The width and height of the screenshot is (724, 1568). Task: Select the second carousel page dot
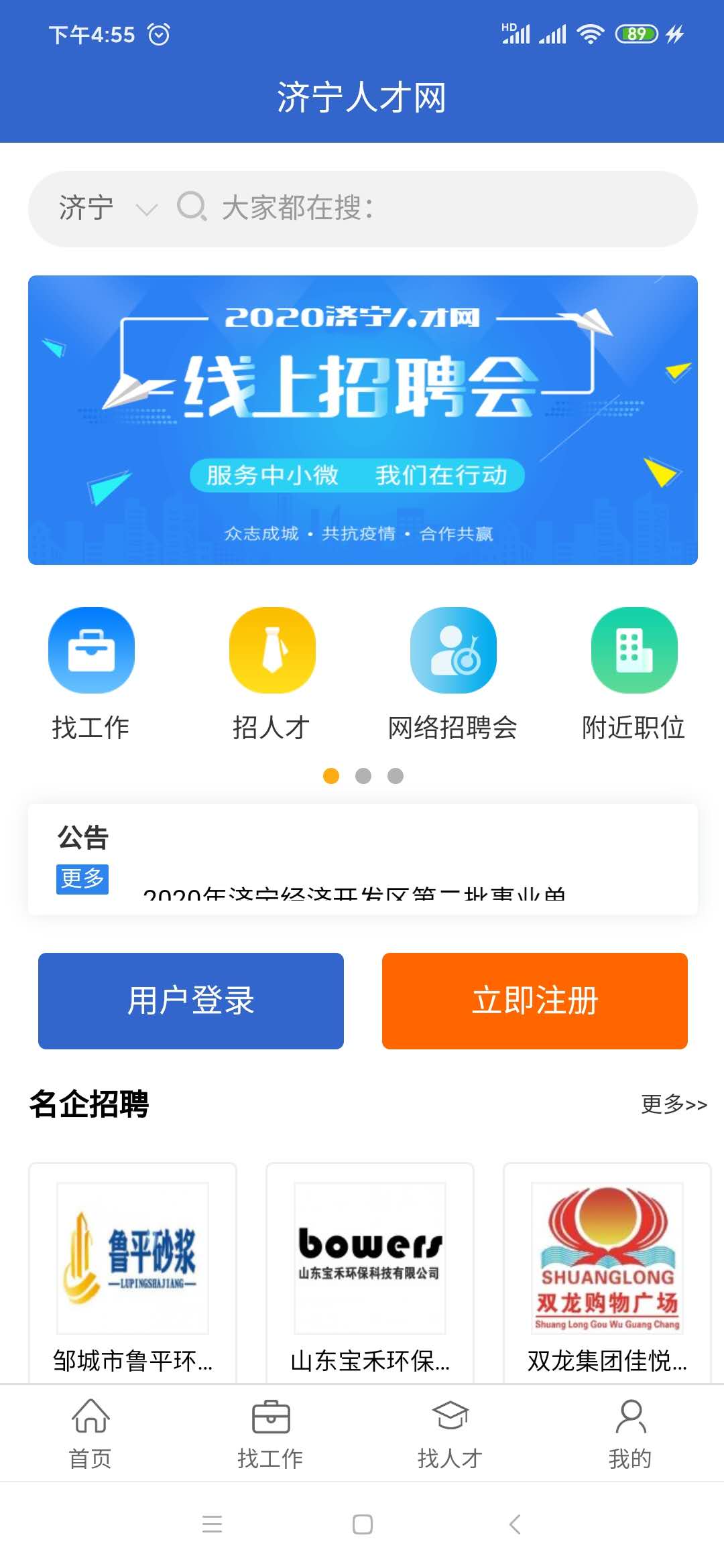[x=363, y=776]
